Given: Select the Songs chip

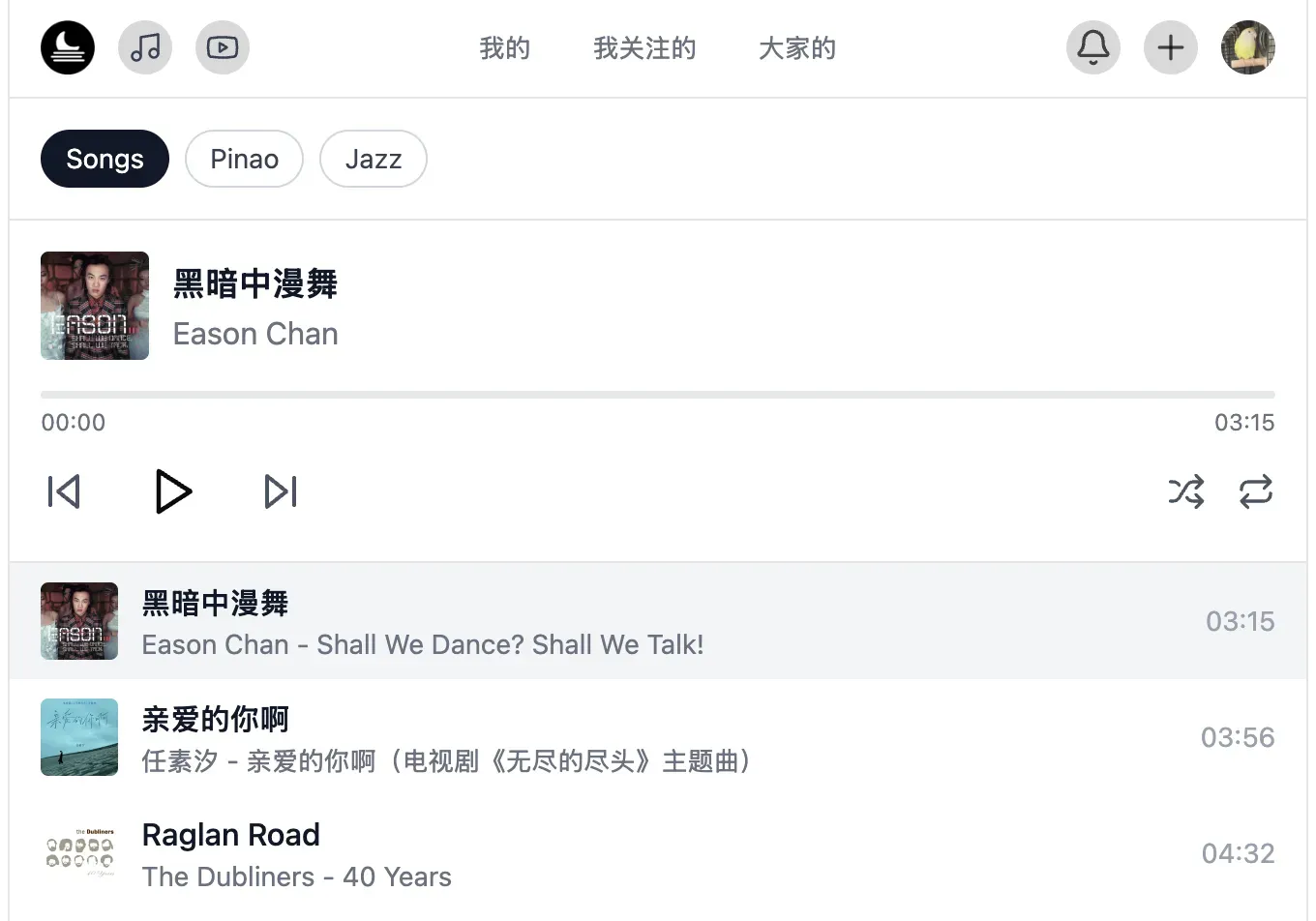Looking at the screenshot, I should coord(105,159).
